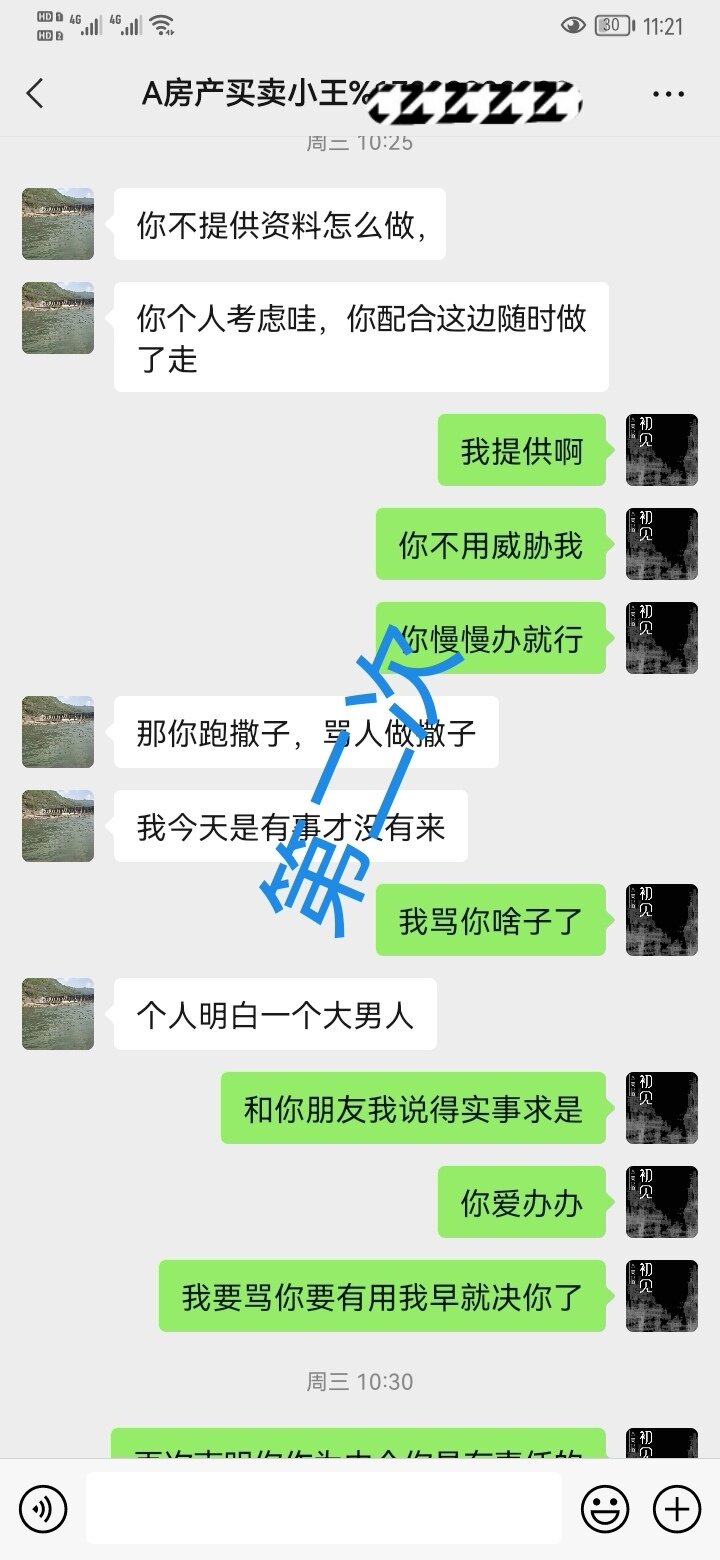The height and width of the screenshot is (1560, 720).
Task: Open contact avatar beside 个人明白一个大男人
Action: tap(58, 1014)
